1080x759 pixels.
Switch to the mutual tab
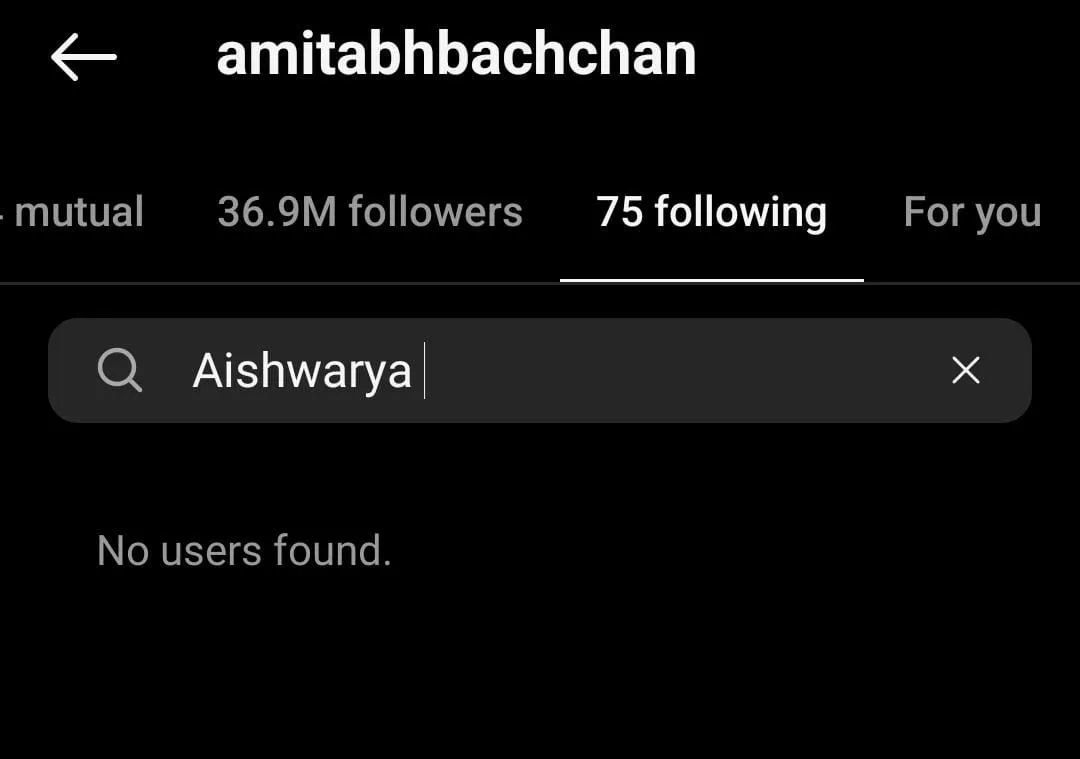click(x=78, y=212)
